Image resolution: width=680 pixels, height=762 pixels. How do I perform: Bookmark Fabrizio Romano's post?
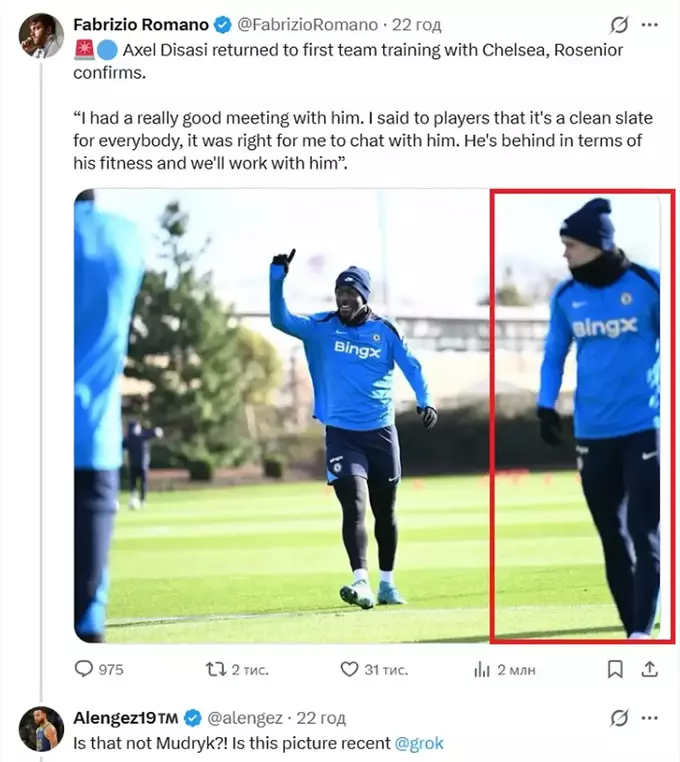(615, 669)
